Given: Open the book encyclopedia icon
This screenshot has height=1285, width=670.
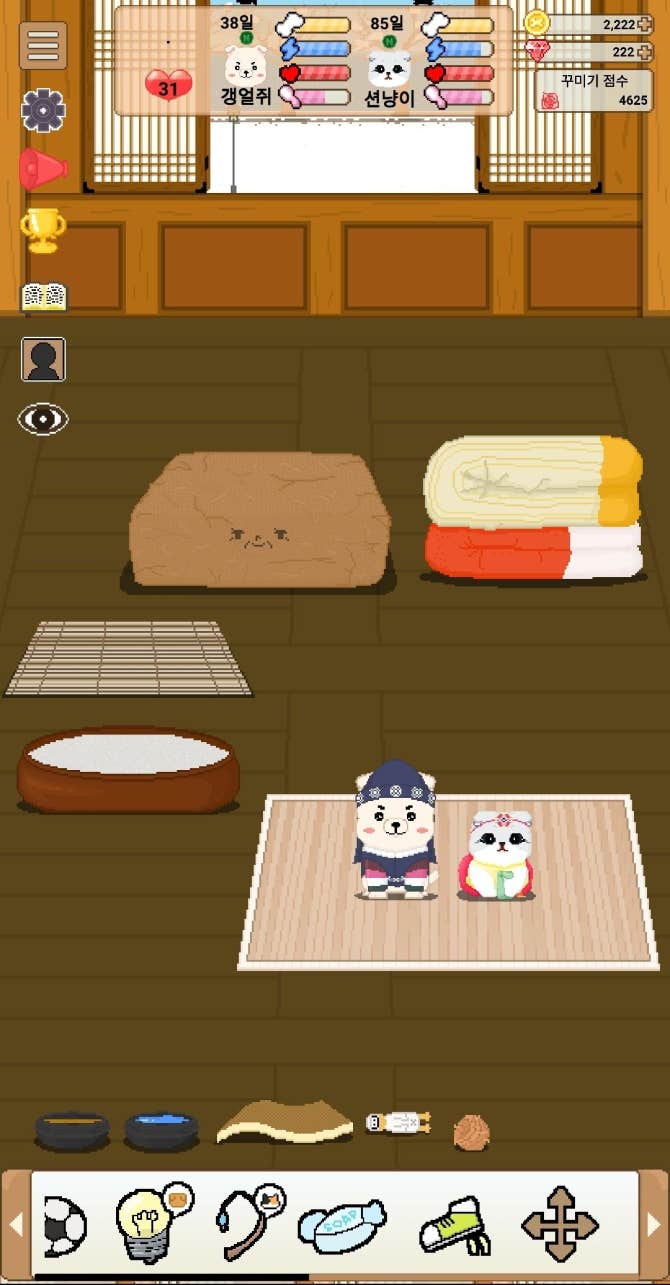Looking at the screenshot, I should click(x=43, y=296).
